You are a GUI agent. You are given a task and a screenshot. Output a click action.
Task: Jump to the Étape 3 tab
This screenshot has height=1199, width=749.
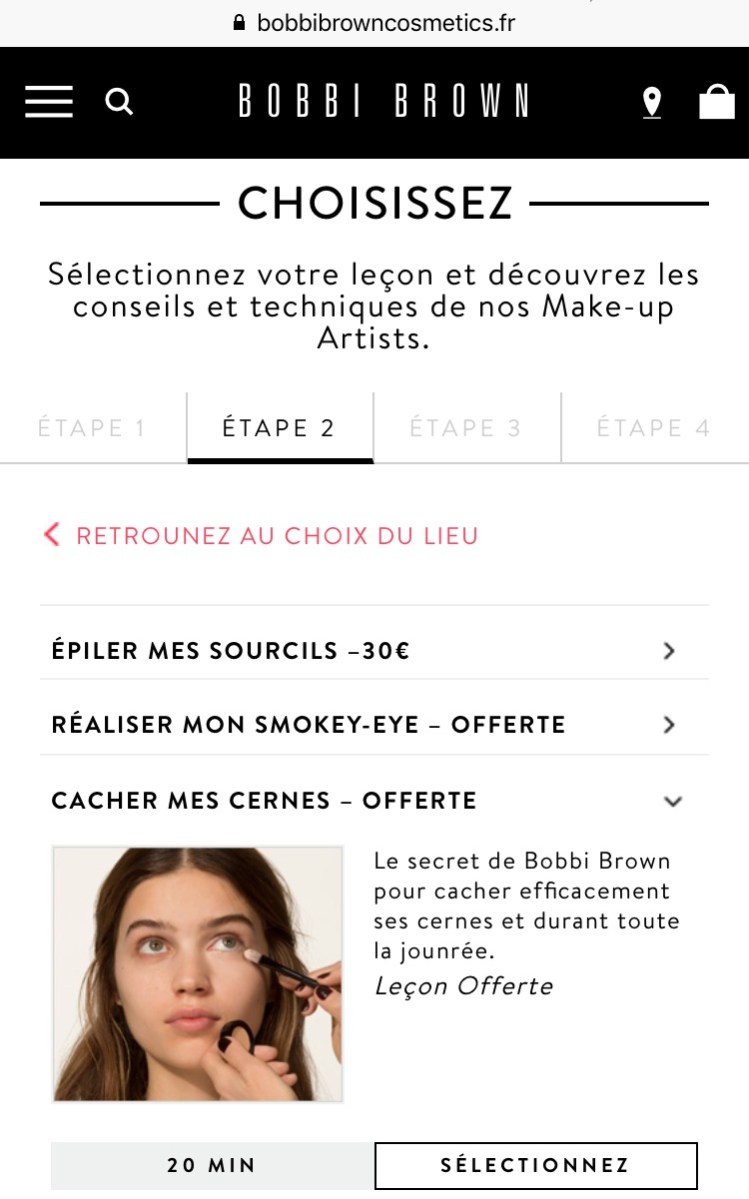coord(466,429)
